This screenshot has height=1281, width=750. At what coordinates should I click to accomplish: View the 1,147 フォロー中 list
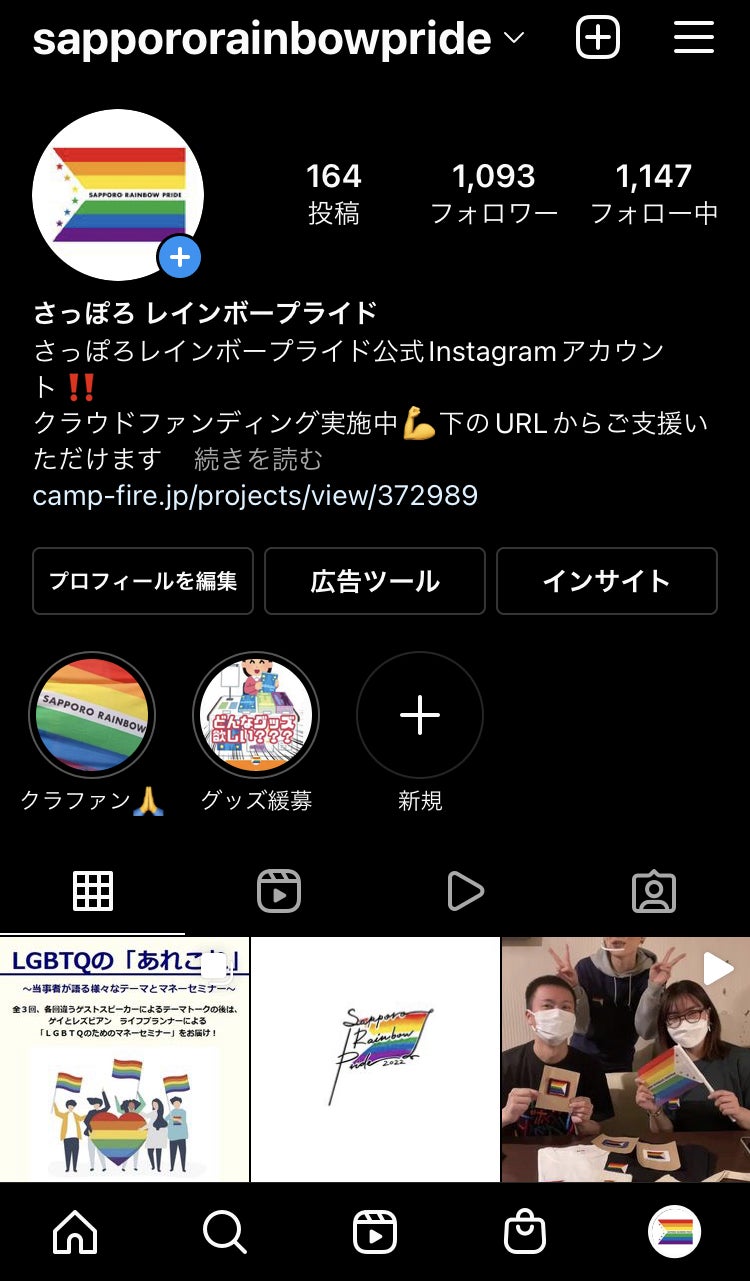tap(654, 193)
